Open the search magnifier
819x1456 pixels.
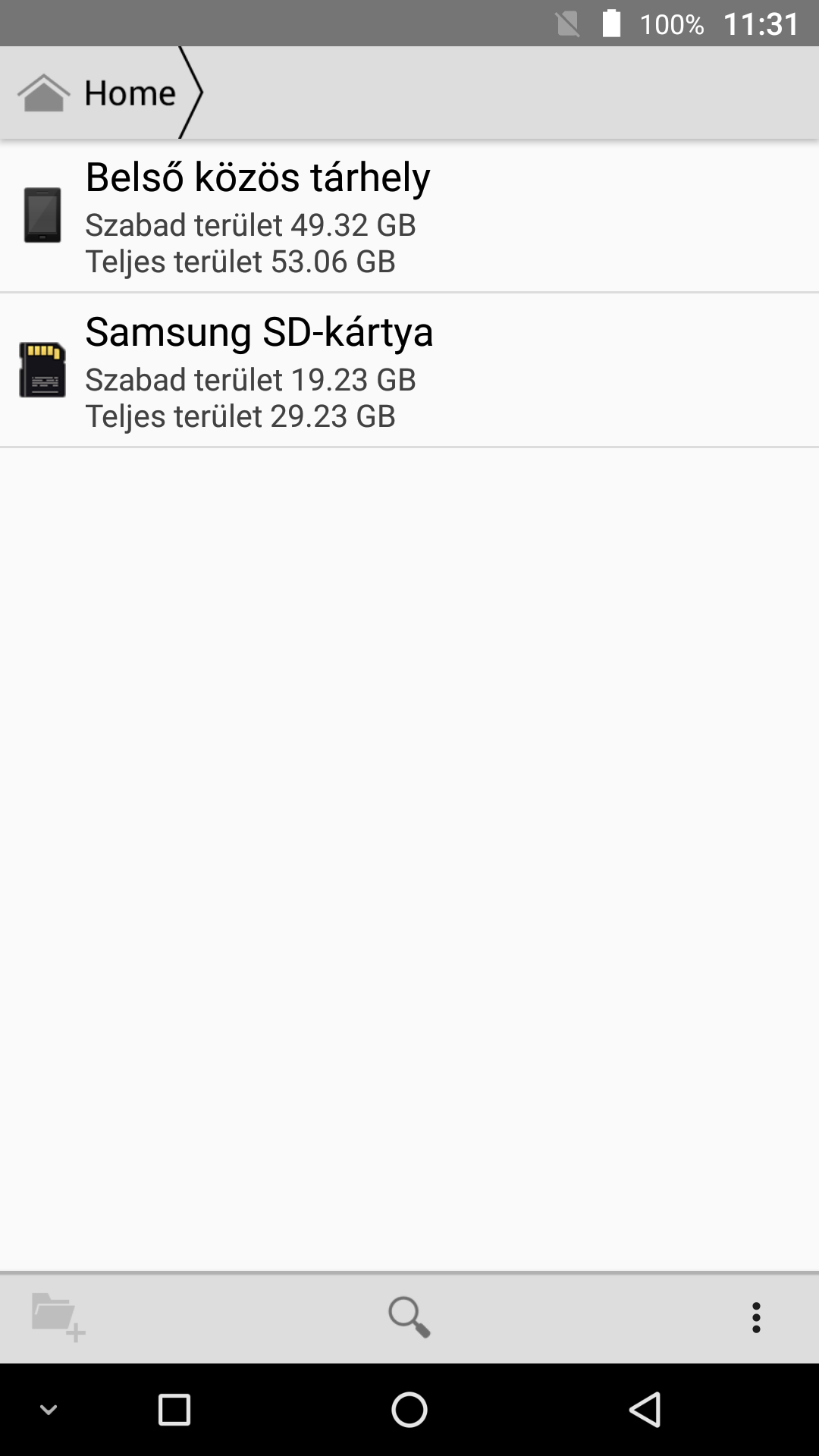point(409,1317)
